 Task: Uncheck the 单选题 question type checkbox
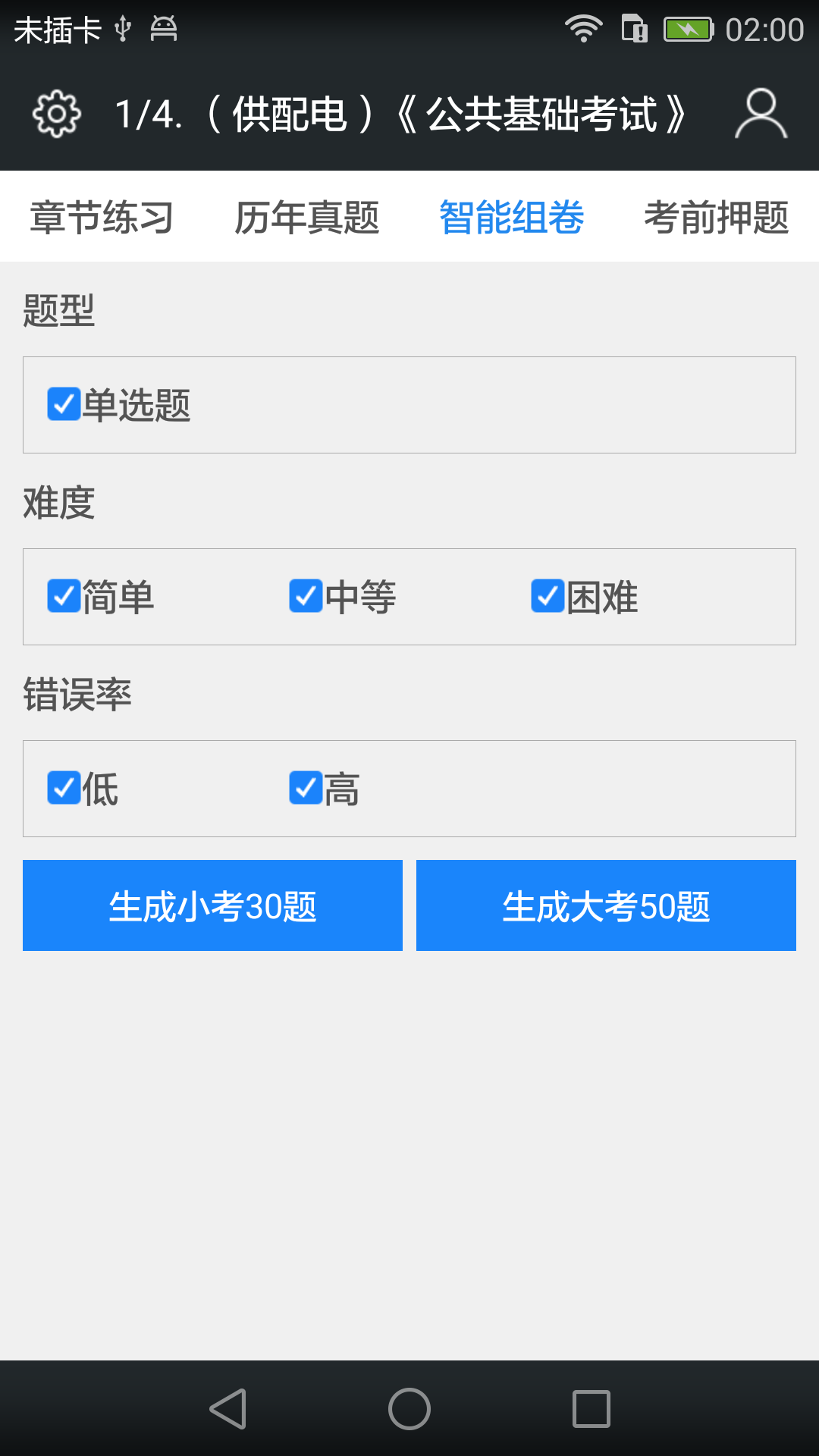point(64,405)
